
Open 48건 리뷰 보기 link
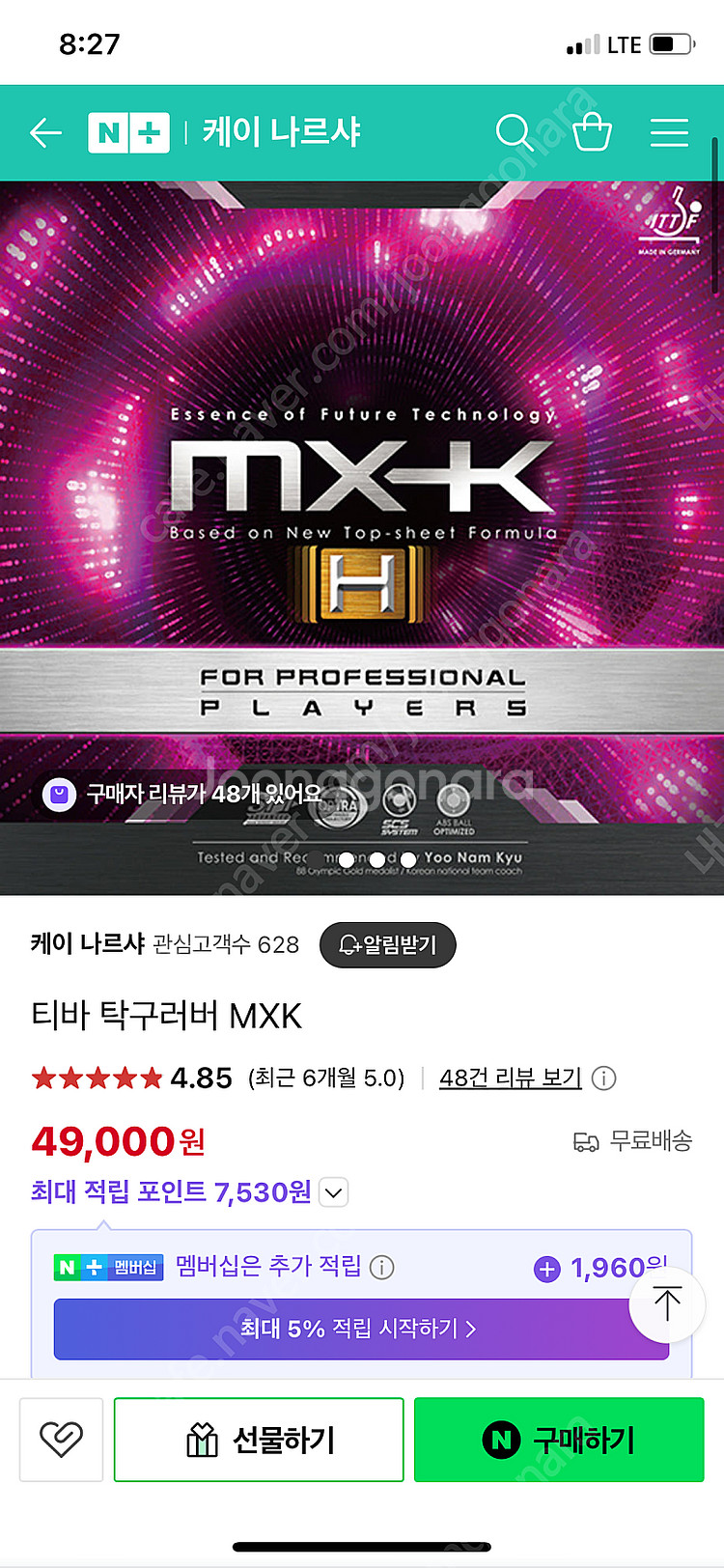pyautogui.click(x=510, y=1078)
